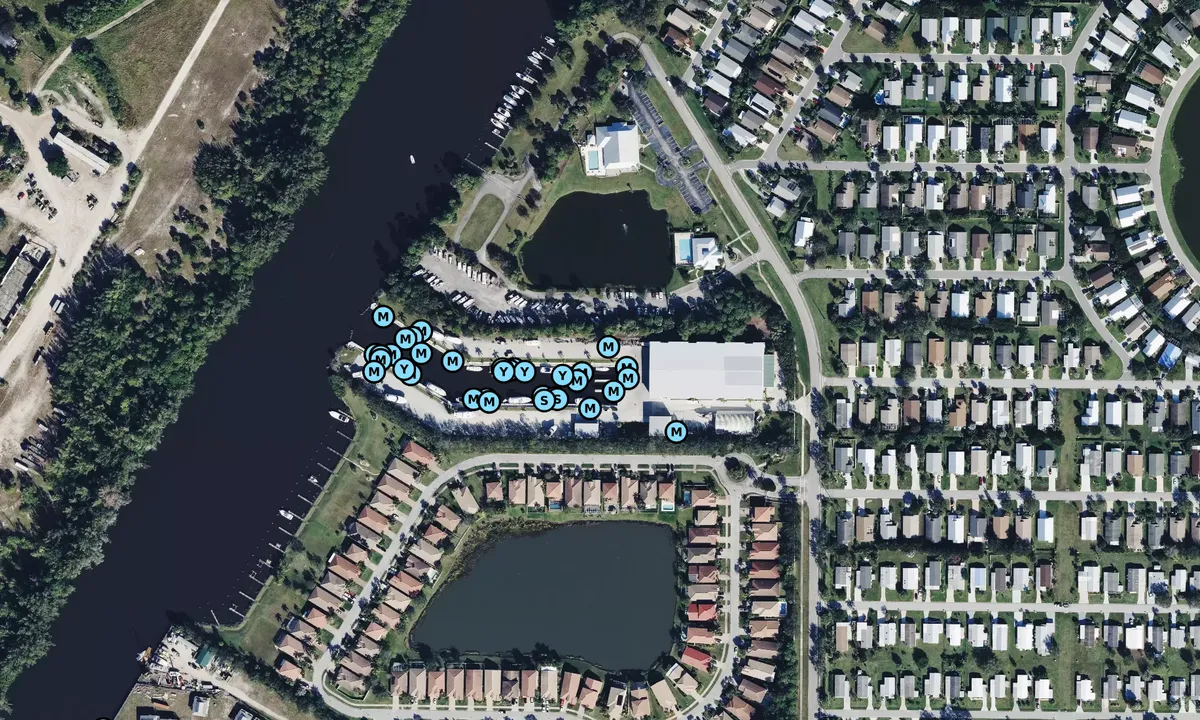The width and height of the screenshot is (1200, 720).
Task: Select the Y marker in the western marker cluster
Action: [x=403, y=370]
